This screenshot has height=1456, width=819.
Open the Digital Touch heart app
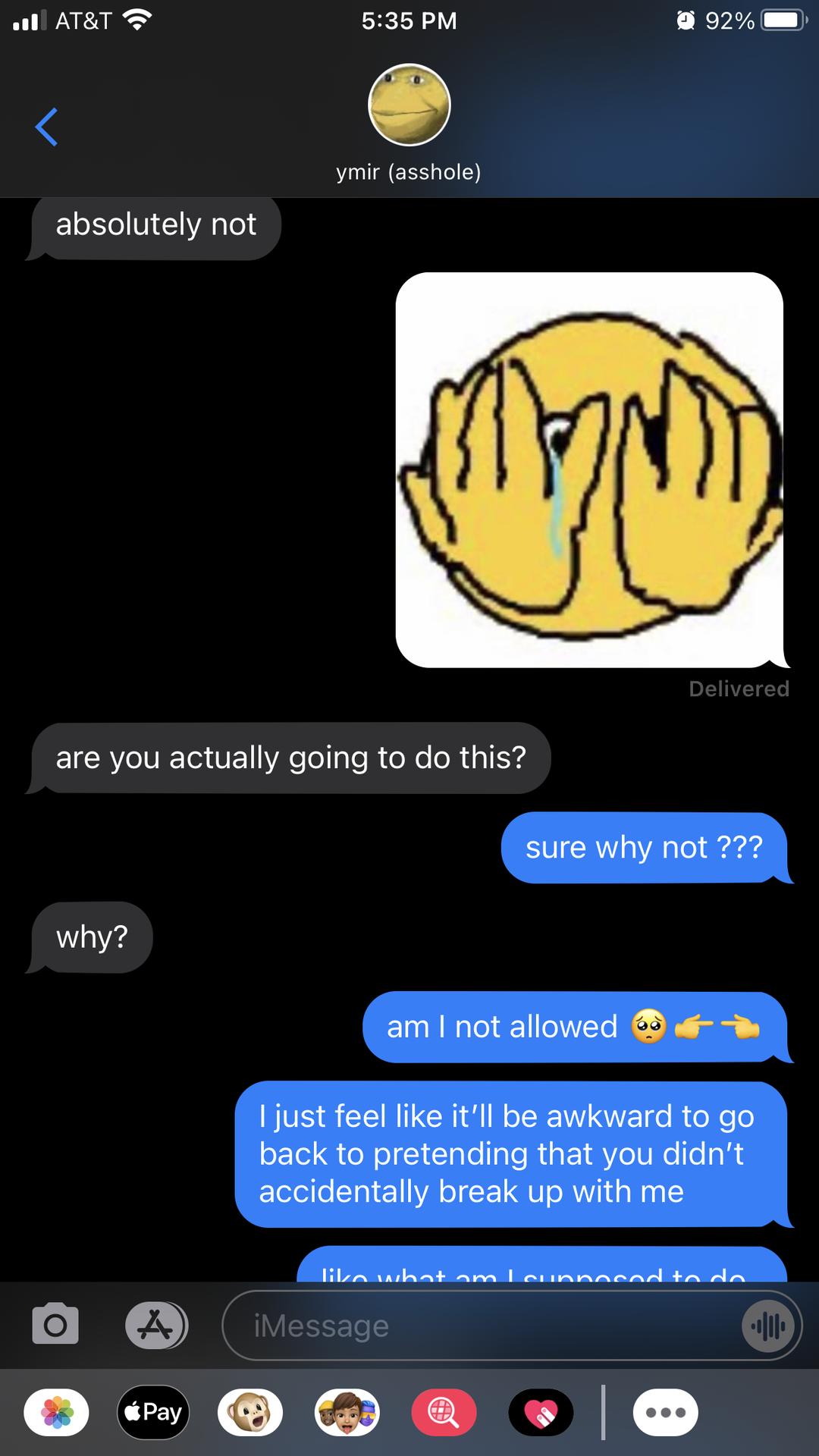[541, 1412]
